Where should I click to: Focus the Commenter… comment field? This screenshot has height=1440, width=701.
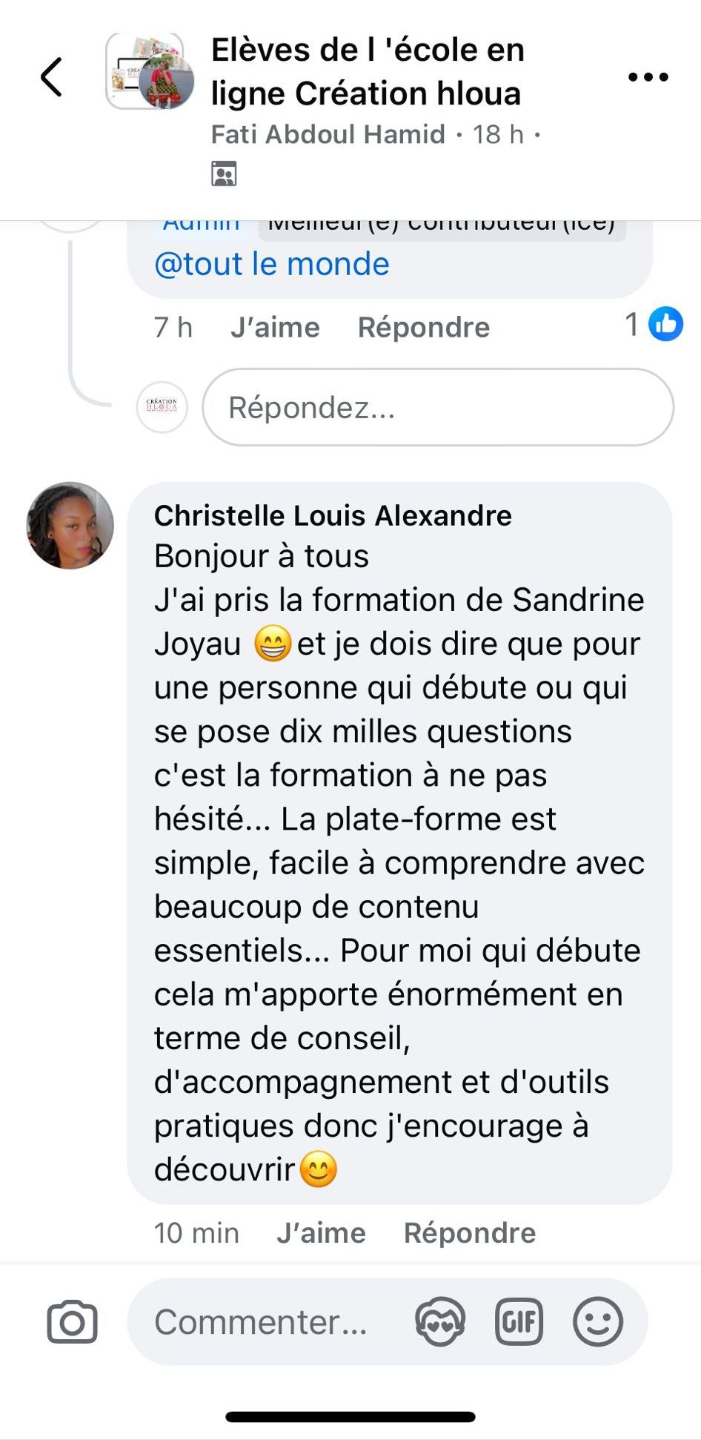262,1322
